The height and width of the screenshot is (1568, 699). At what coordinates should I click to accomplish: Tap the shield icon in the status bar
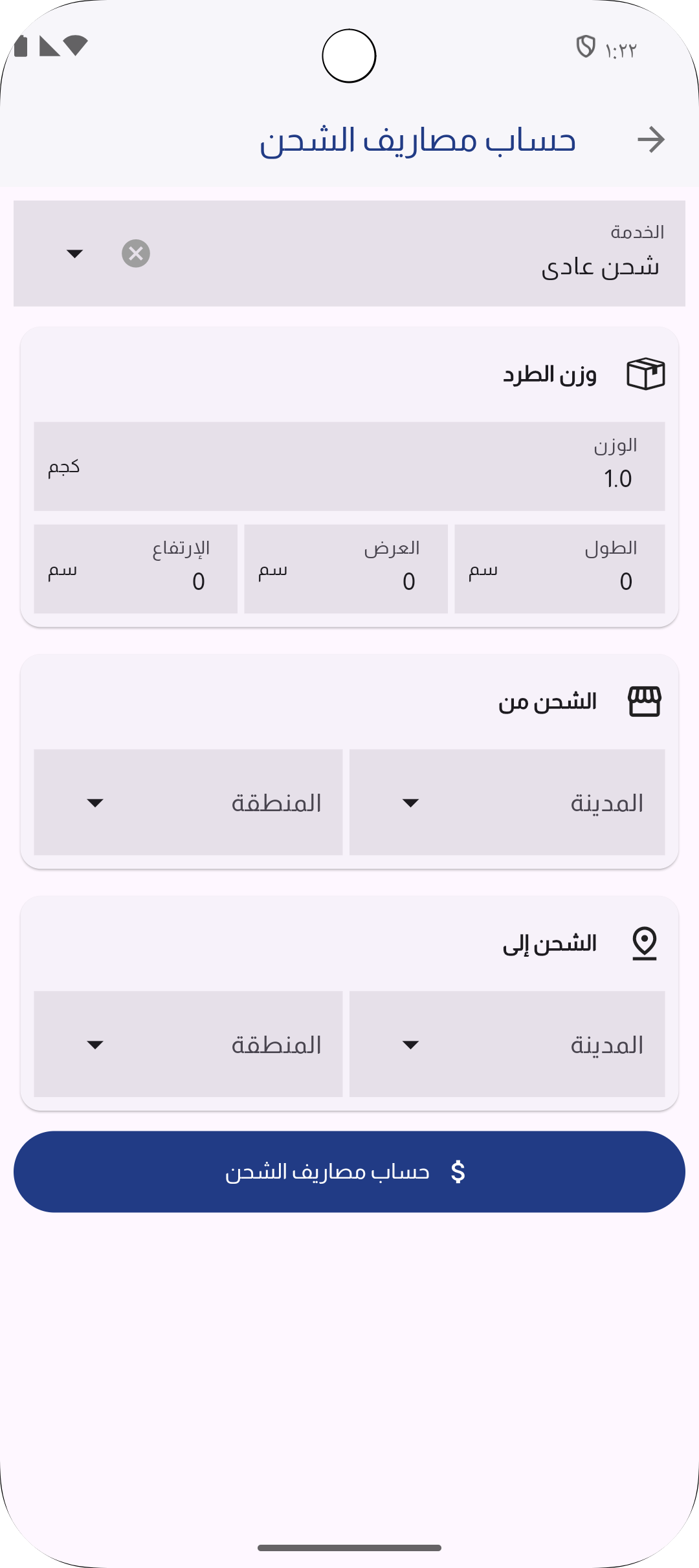584,47
